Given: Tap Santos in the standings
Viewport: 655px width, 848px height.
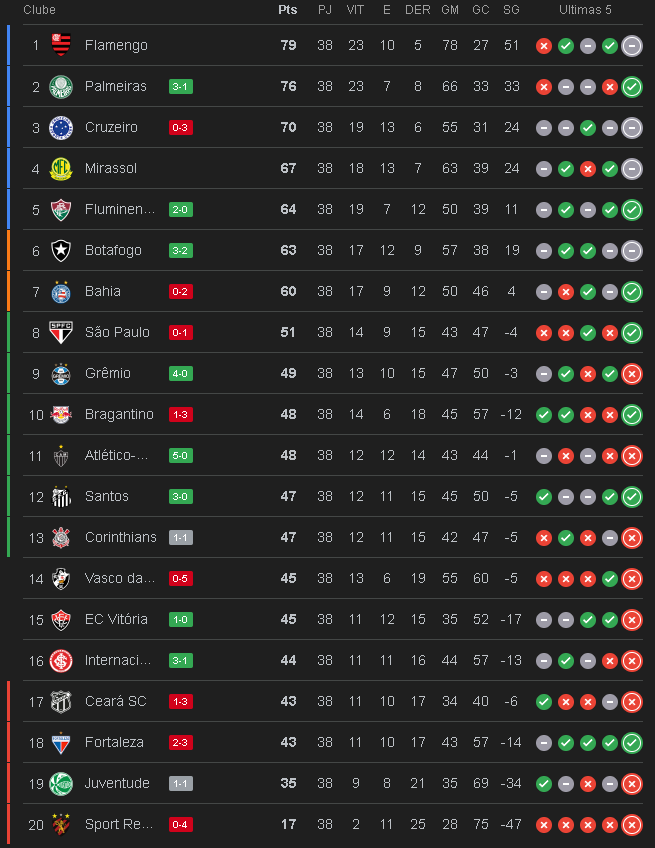Looking at the screenshot, I should click(x=107, y=496).
